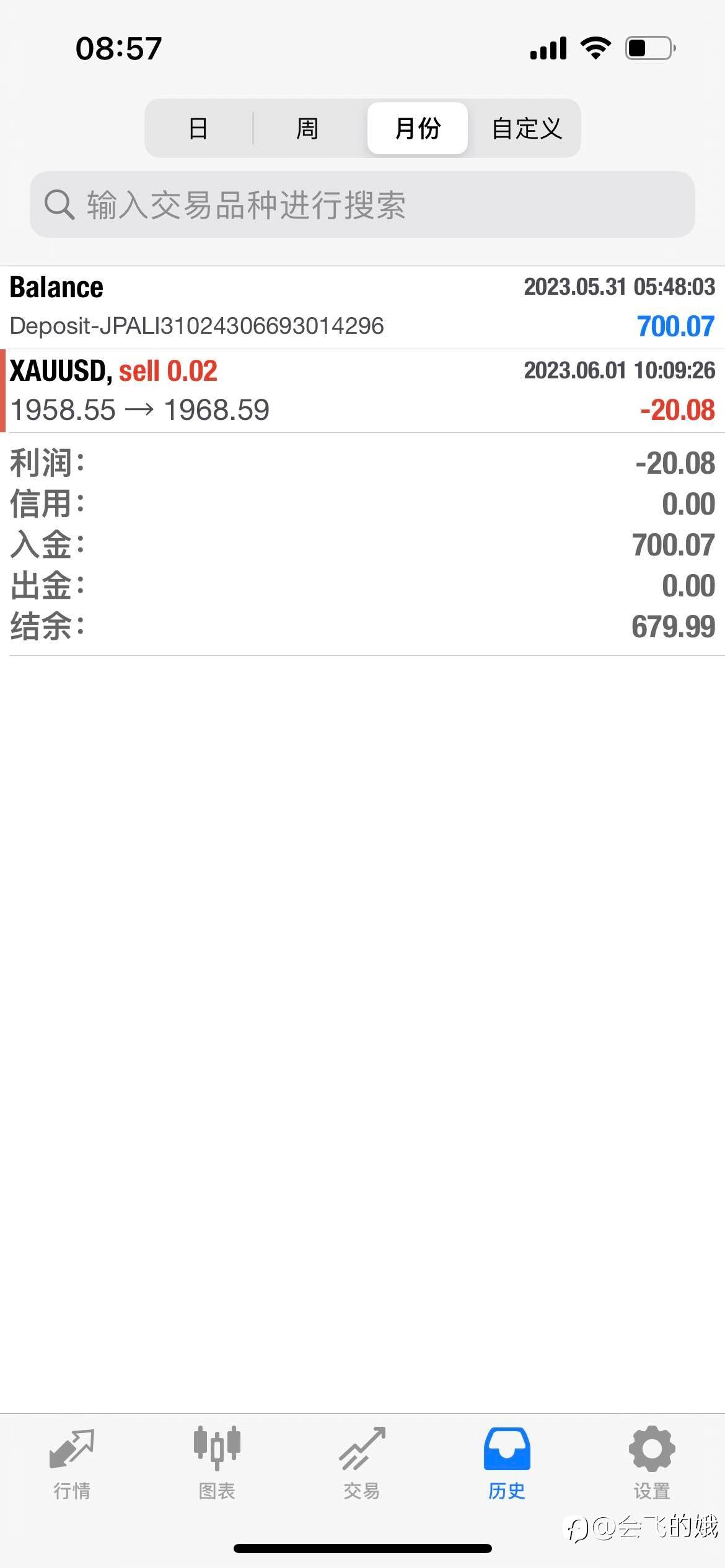Viewport: 725px width, 1568px height.
Task: Open the Balance deposit 700.07 entry
Action: (x=362, y=308)
